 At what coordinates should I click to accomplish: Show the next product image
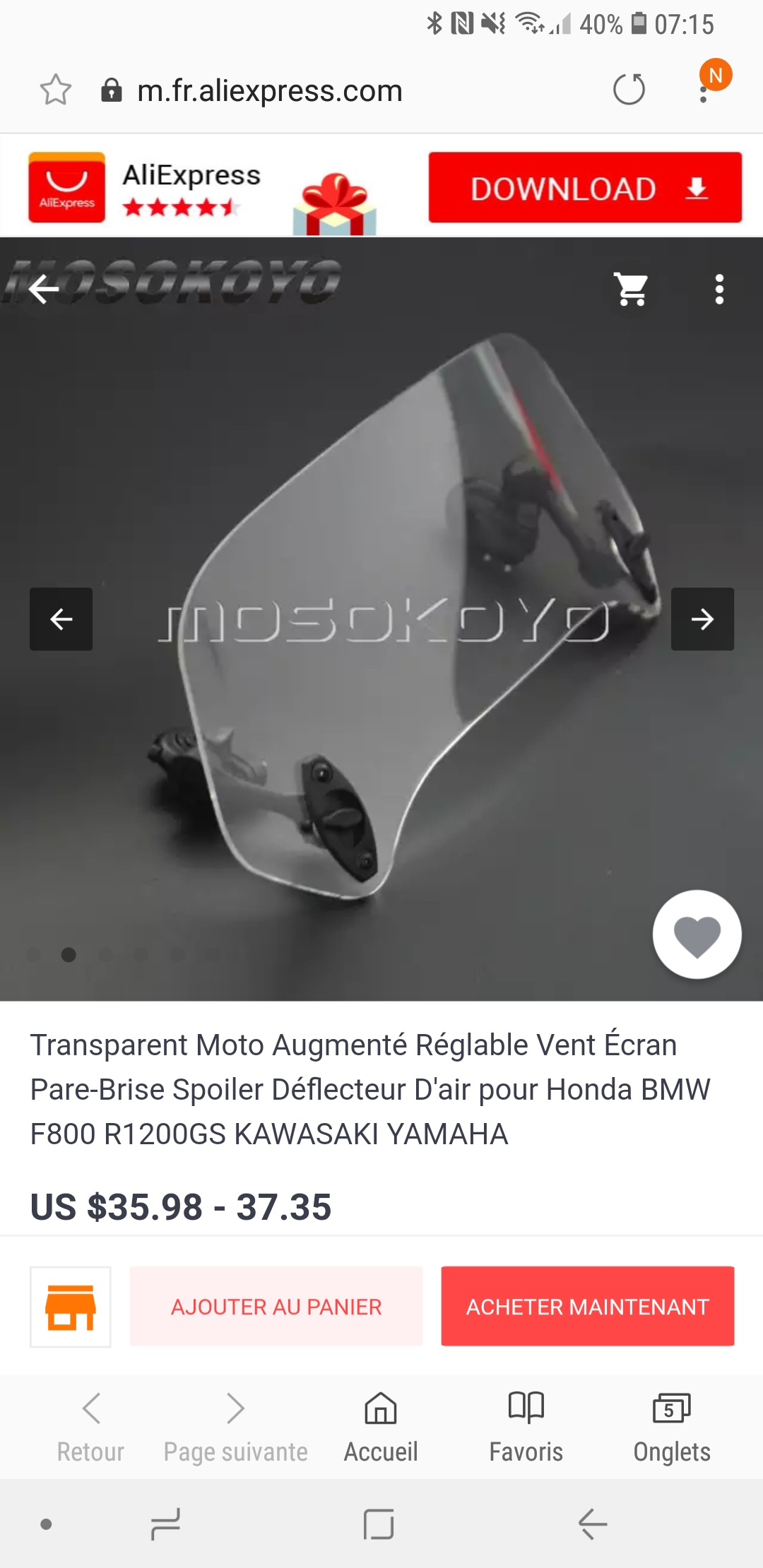tap(702, 619)
